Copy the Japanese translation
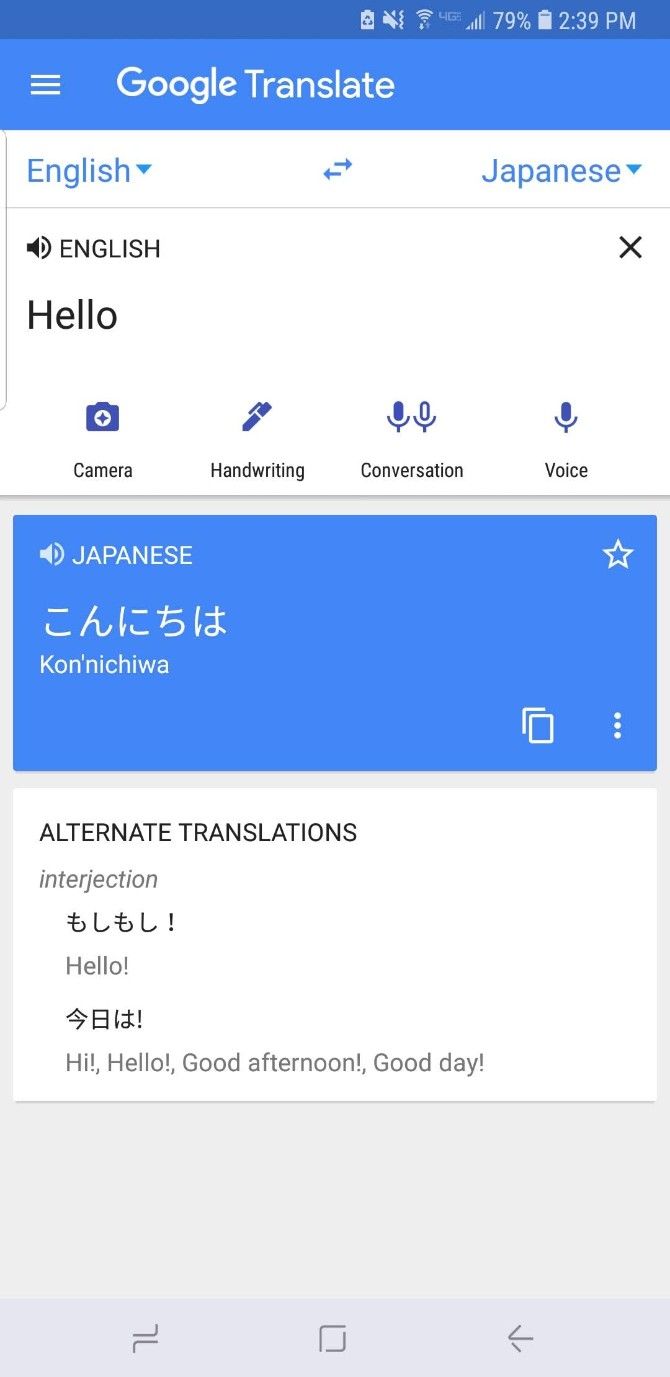The height and width of the screenshot is (1377, 670). point(538,726)
